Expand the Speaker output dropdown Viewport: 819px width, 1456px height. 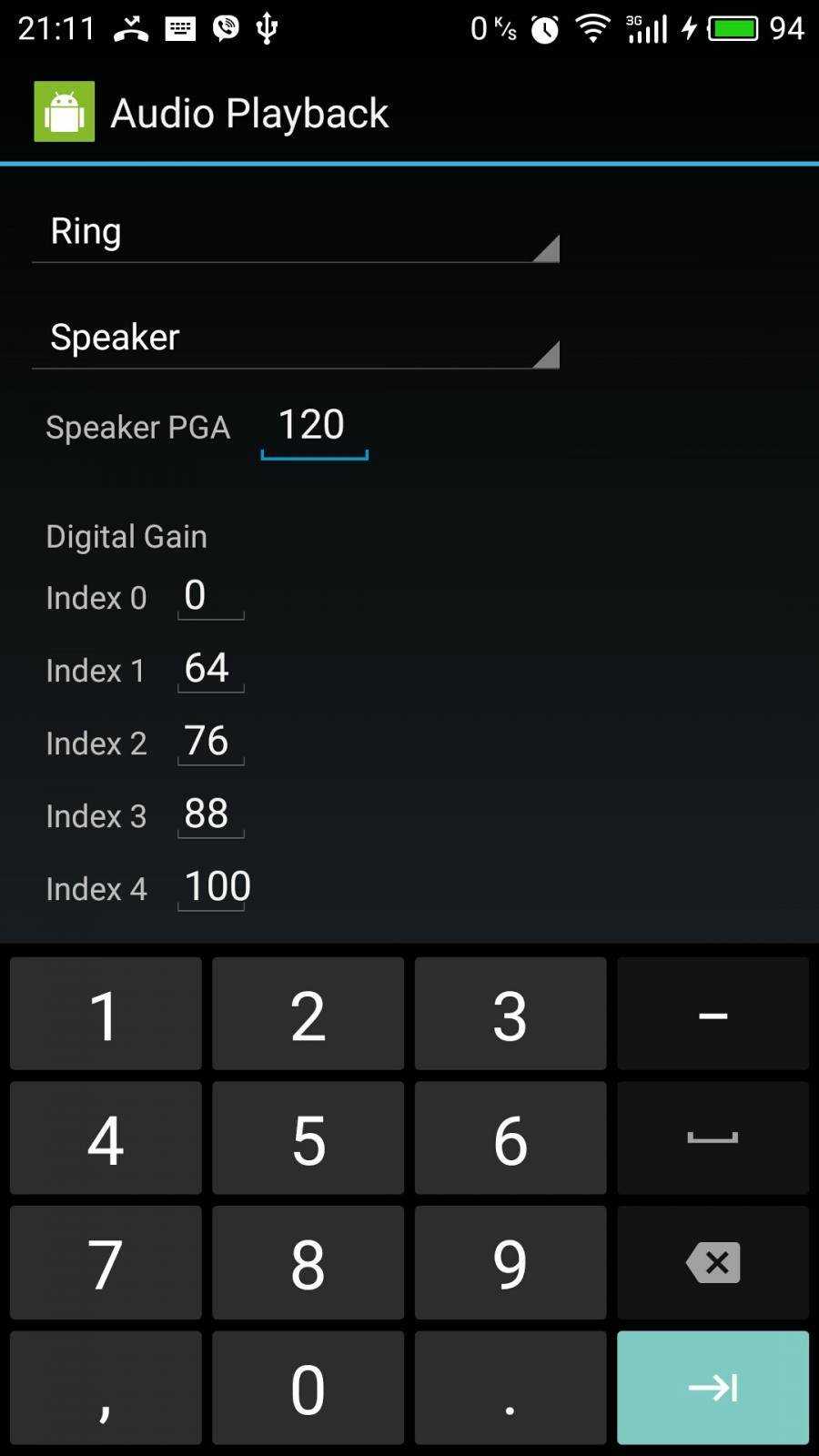point(295,338)
